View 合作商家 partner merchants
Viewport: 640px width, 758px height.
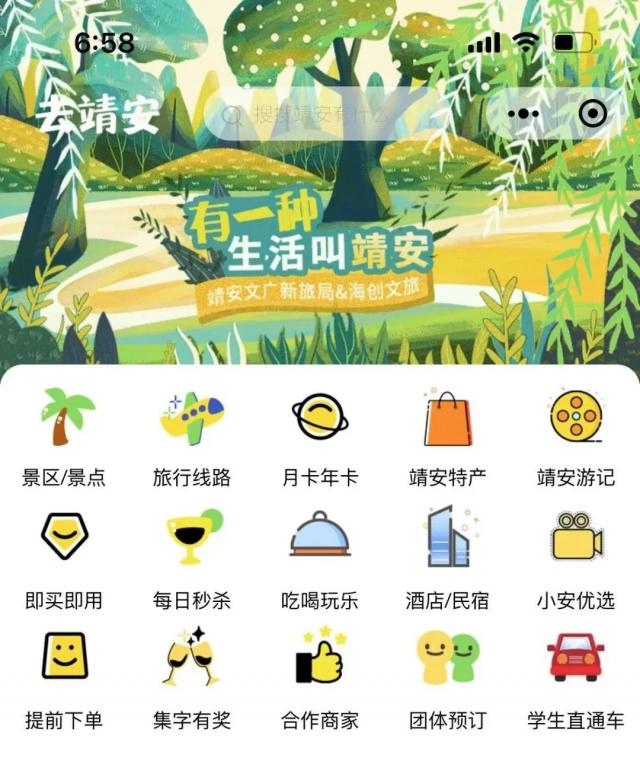[320, 678]
